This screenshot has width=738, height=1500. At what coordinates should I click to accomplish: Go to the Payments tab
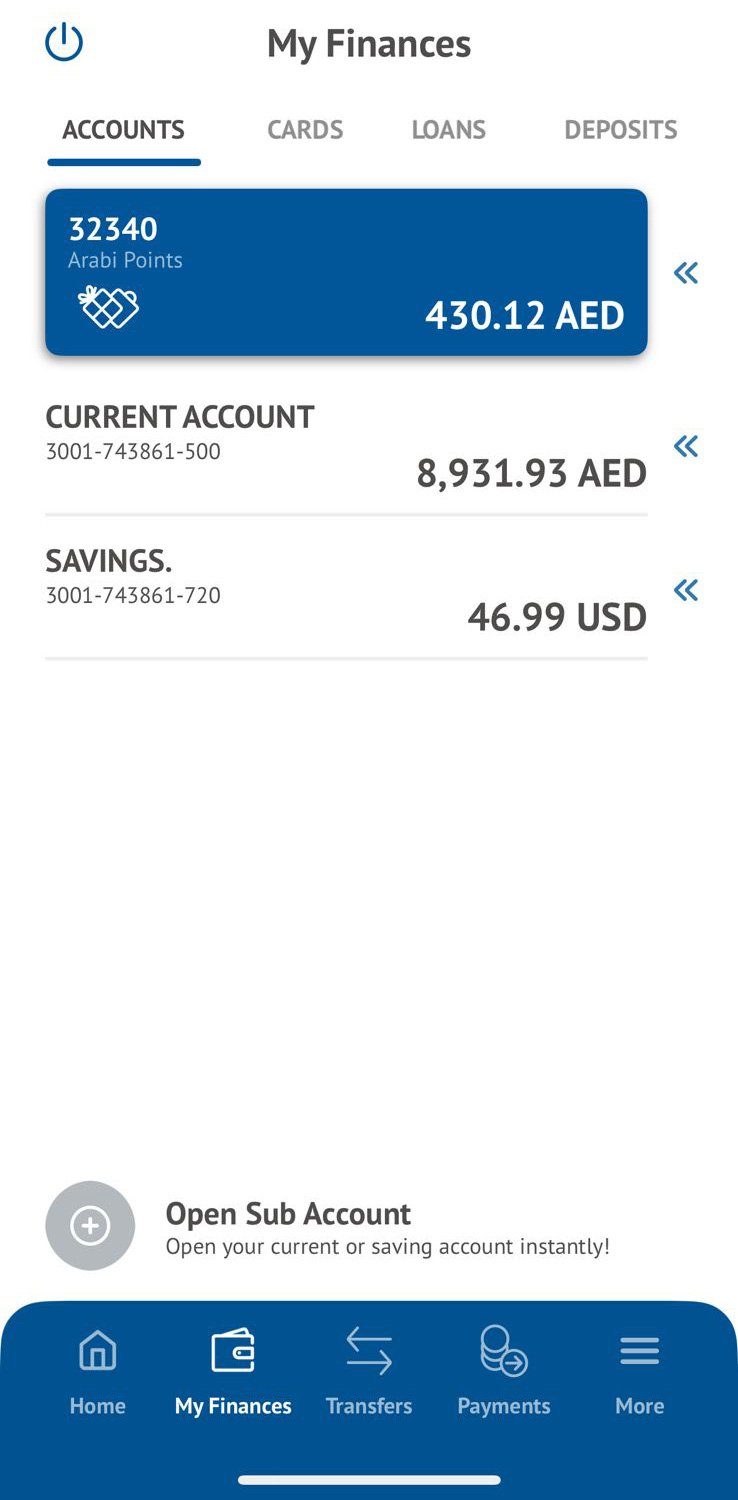point(504,1370)
